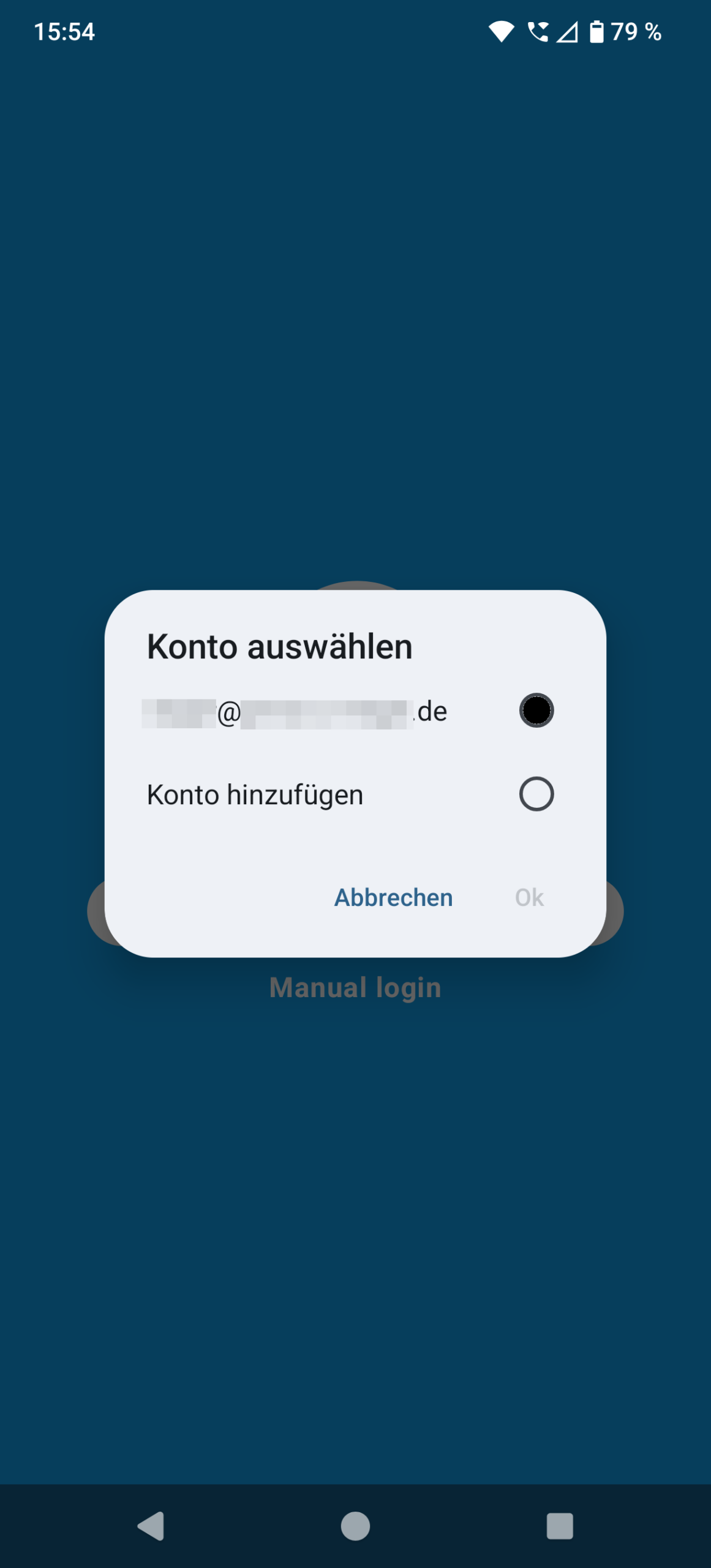711x1568 pixels.
Task: Select the account ending in .de
Action: tap(355, 711)
